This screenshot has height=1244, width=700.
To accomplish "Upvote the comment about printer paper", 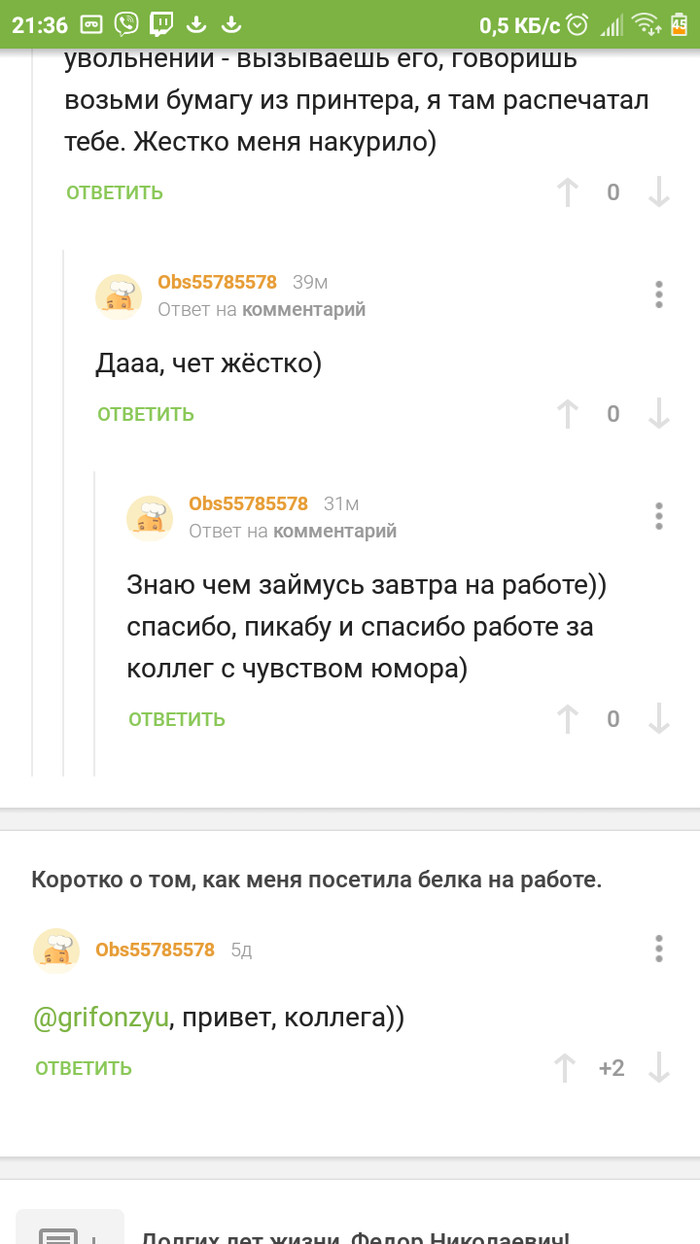I will [x=568, y=192].
